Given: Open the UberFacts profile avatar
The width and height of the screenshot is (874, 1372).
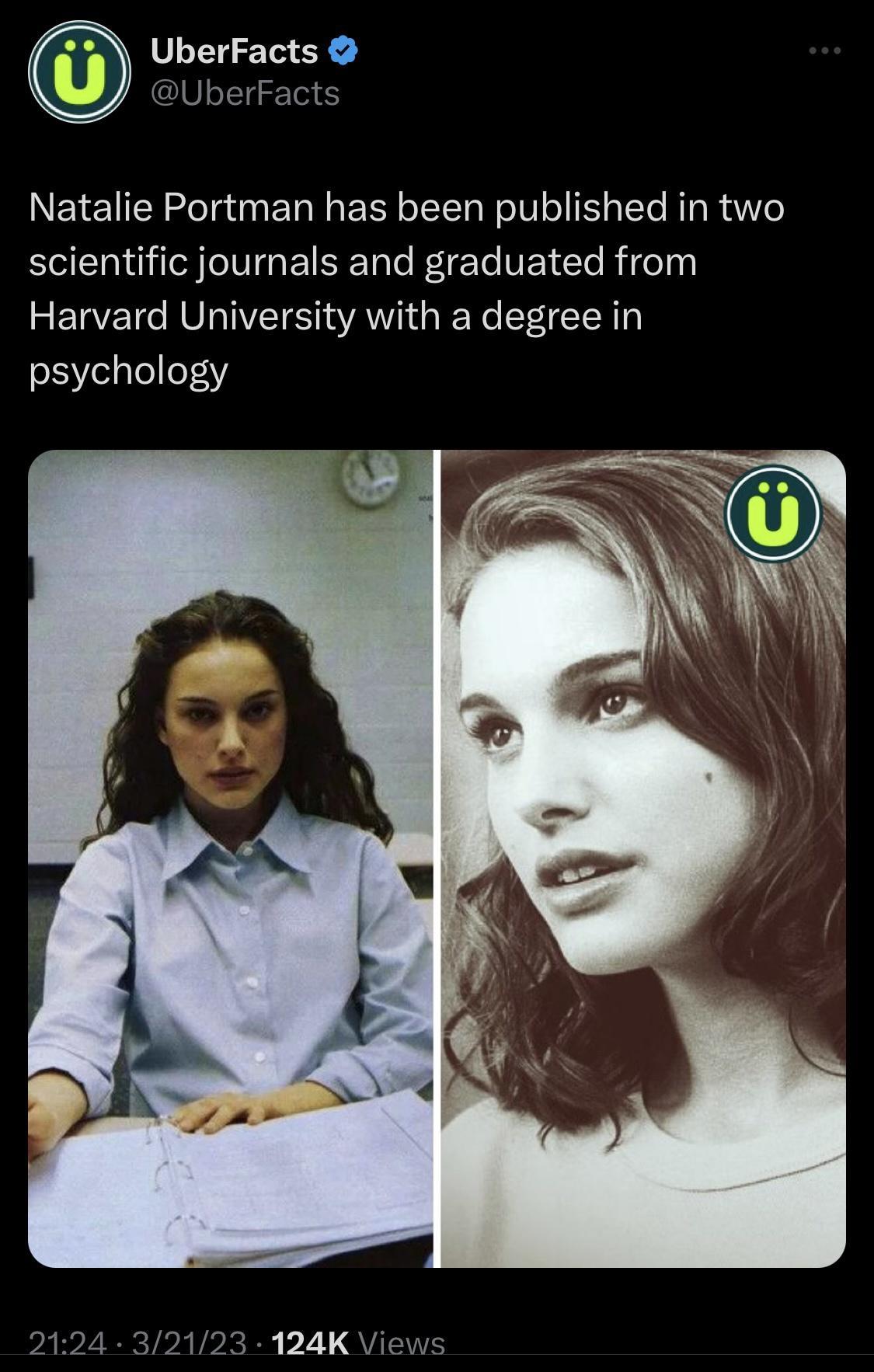Looking at the screenshot, I should [78, 71].
